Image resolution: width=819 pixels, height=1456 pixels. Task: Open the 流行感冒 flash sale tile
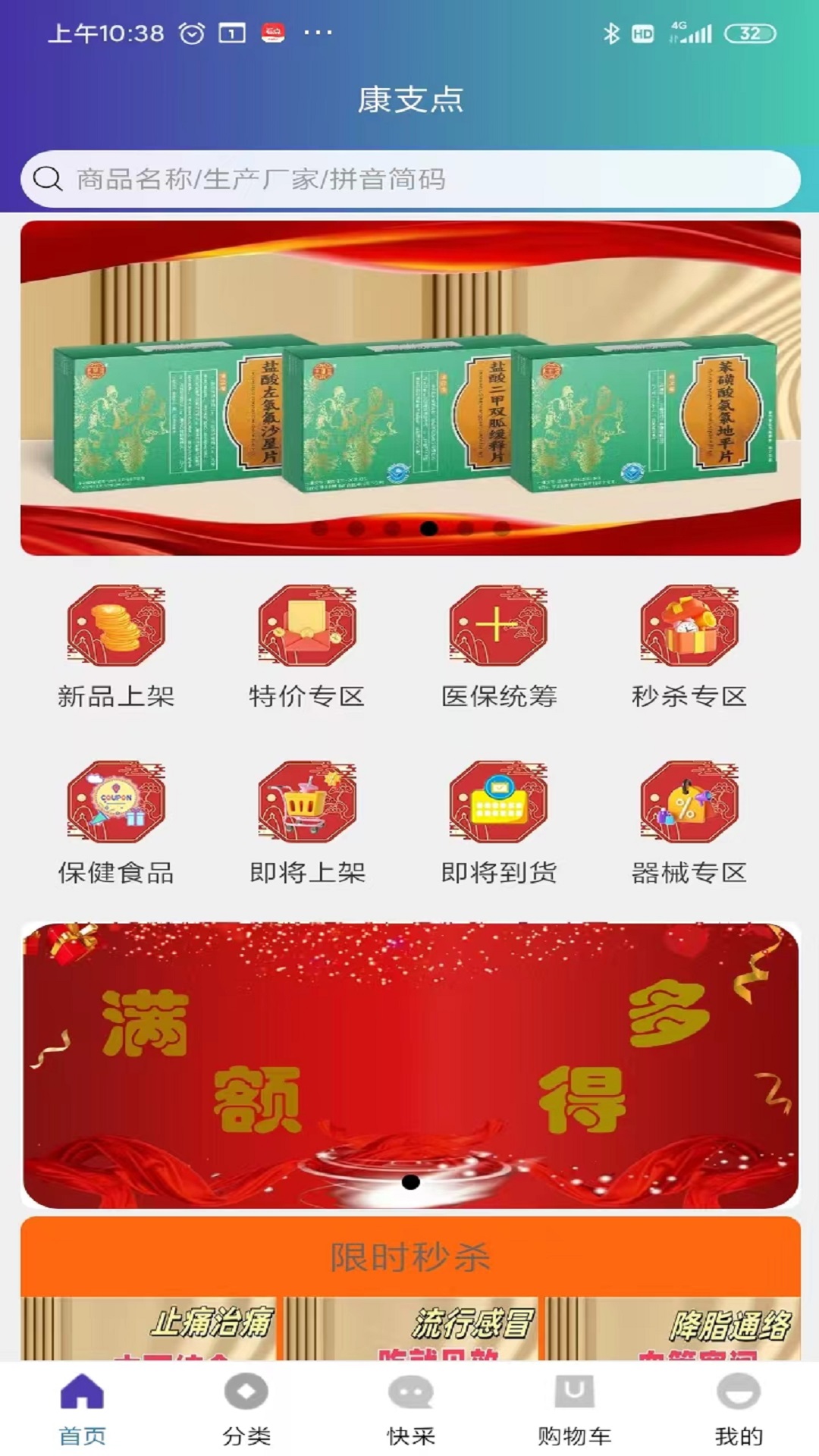pos(410,1329)
